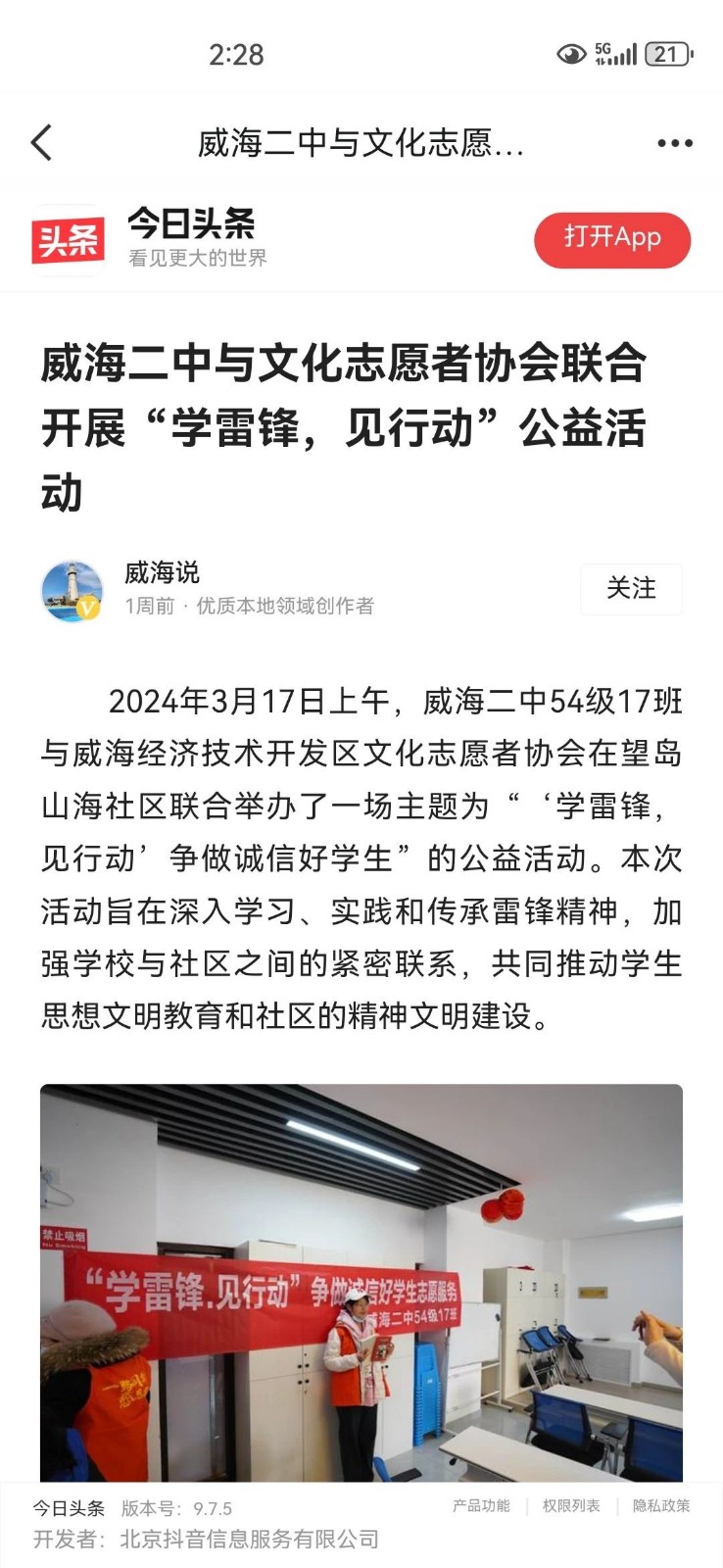View the article photo of volunteer event

click(x=361, y=1282)
